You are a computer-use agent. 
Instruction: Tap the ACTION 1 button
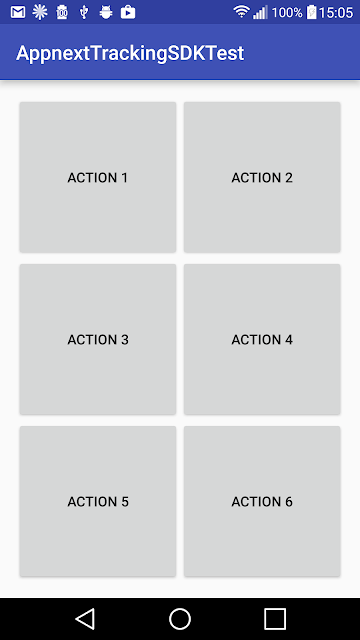98,177
